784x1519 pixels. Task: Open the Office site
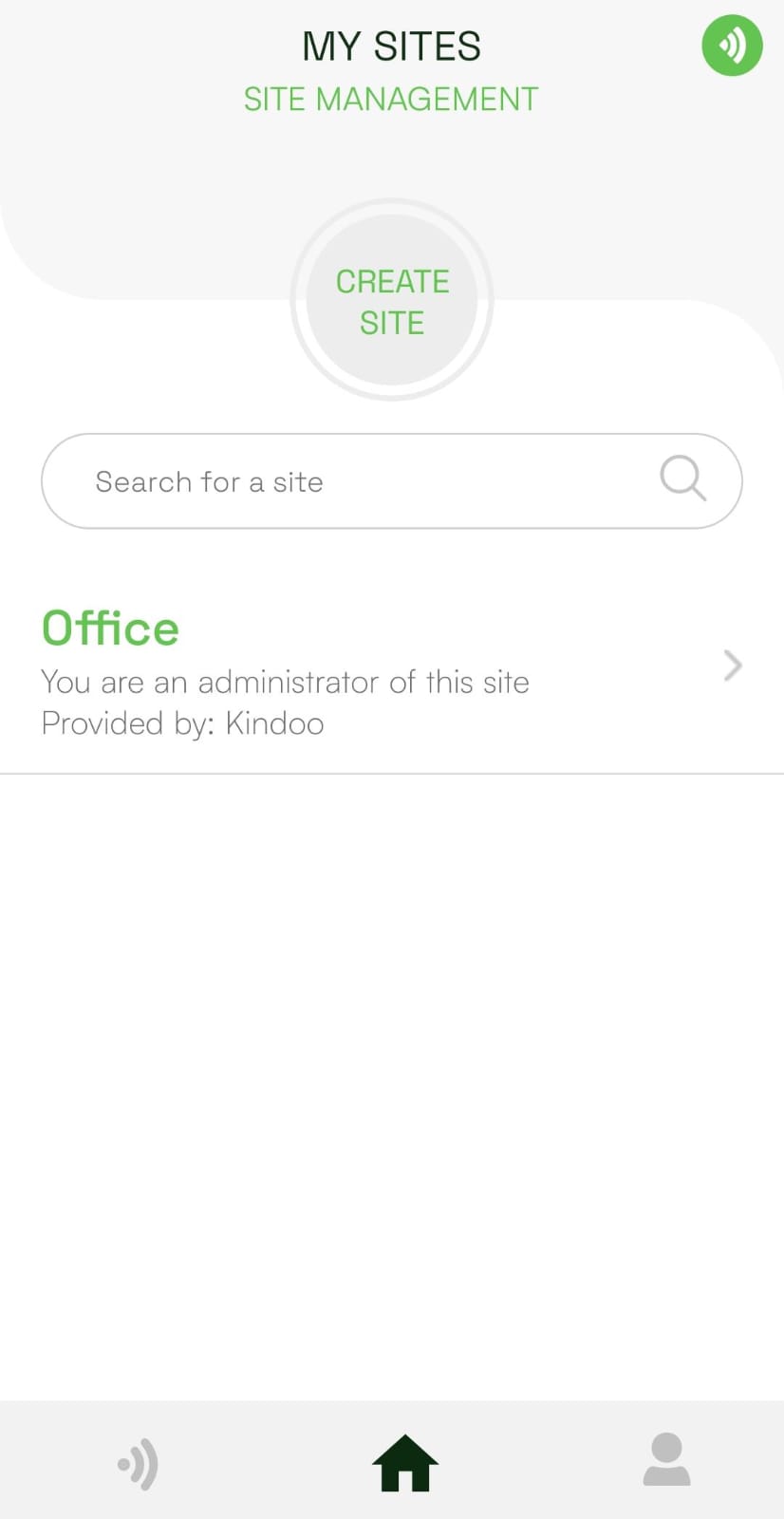(391, 669)
